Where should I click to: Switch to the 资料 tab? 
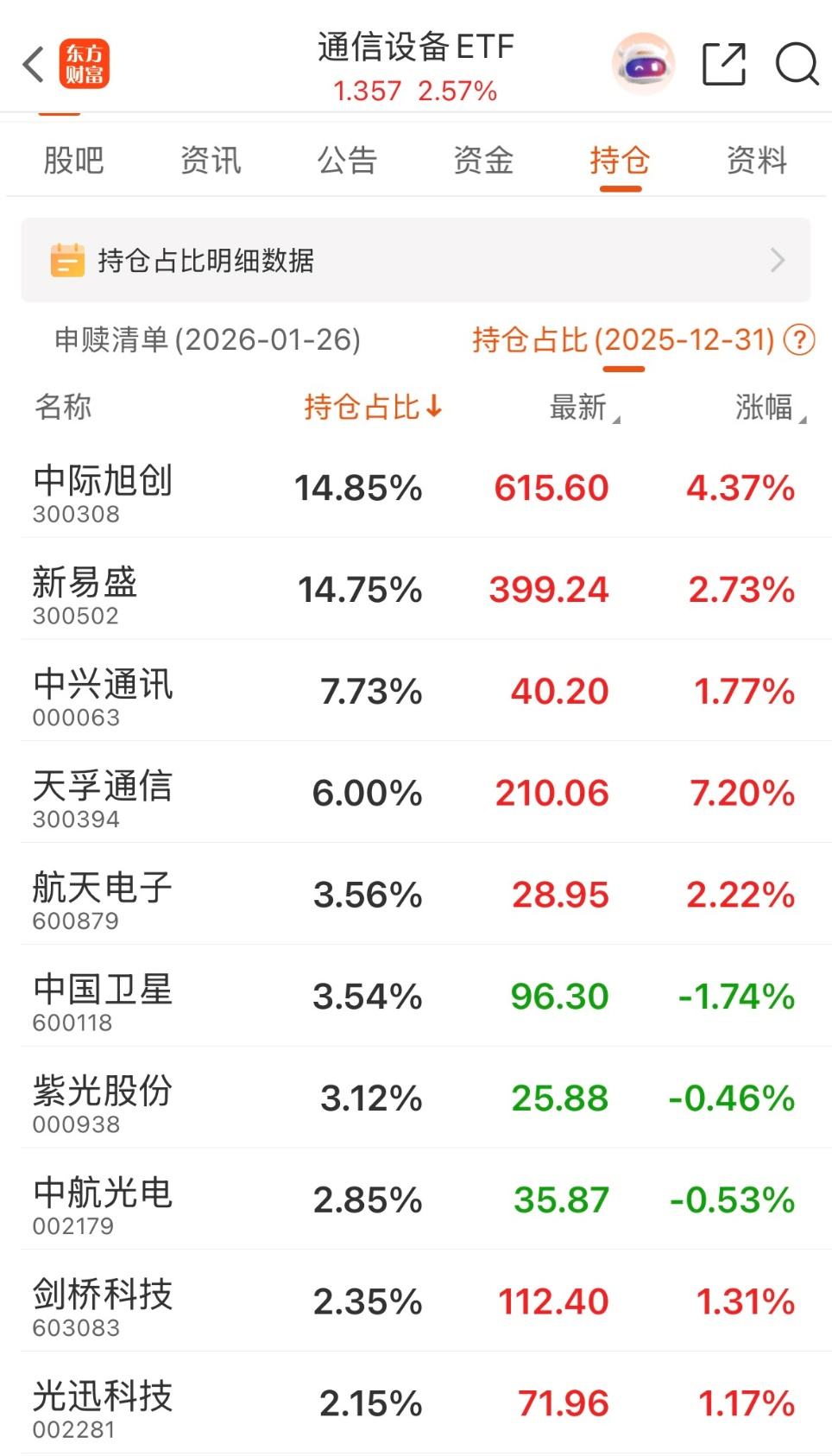tap(756, 160)
